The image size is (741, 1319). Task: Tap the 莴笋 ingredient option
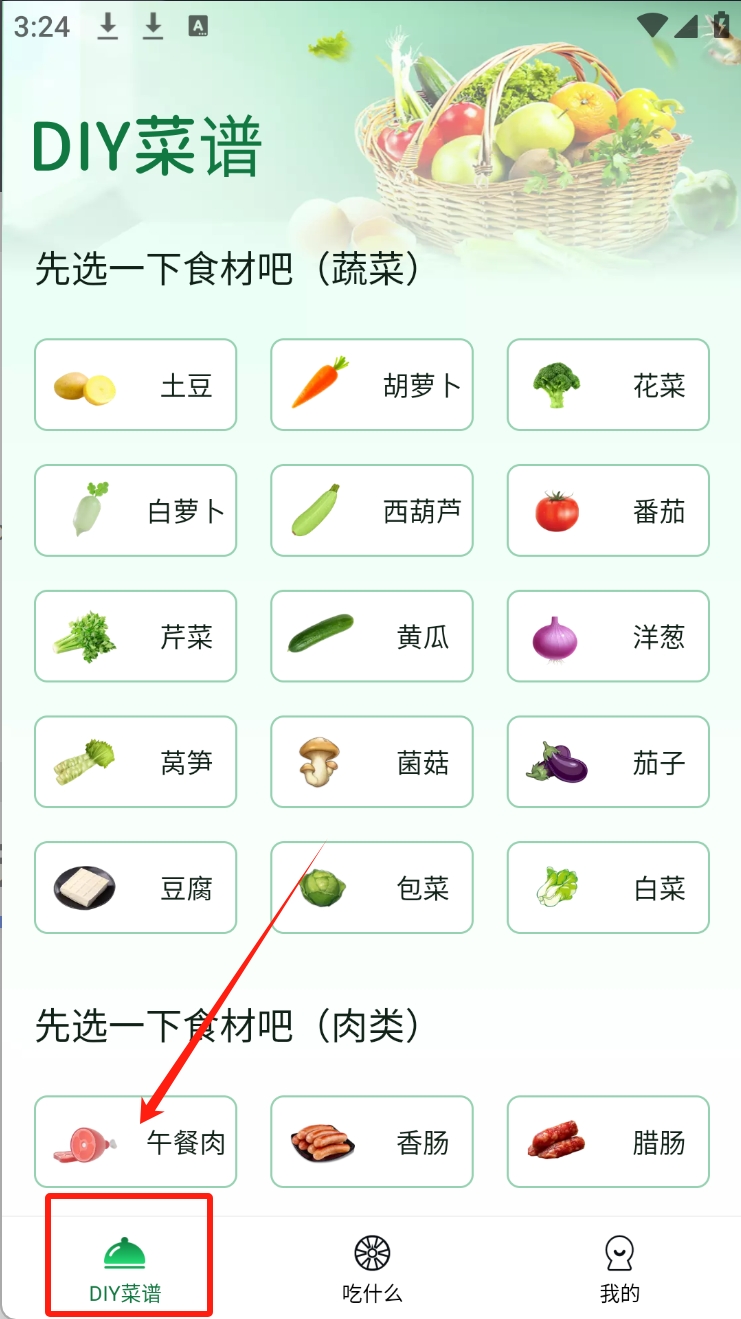coord(135,762)
